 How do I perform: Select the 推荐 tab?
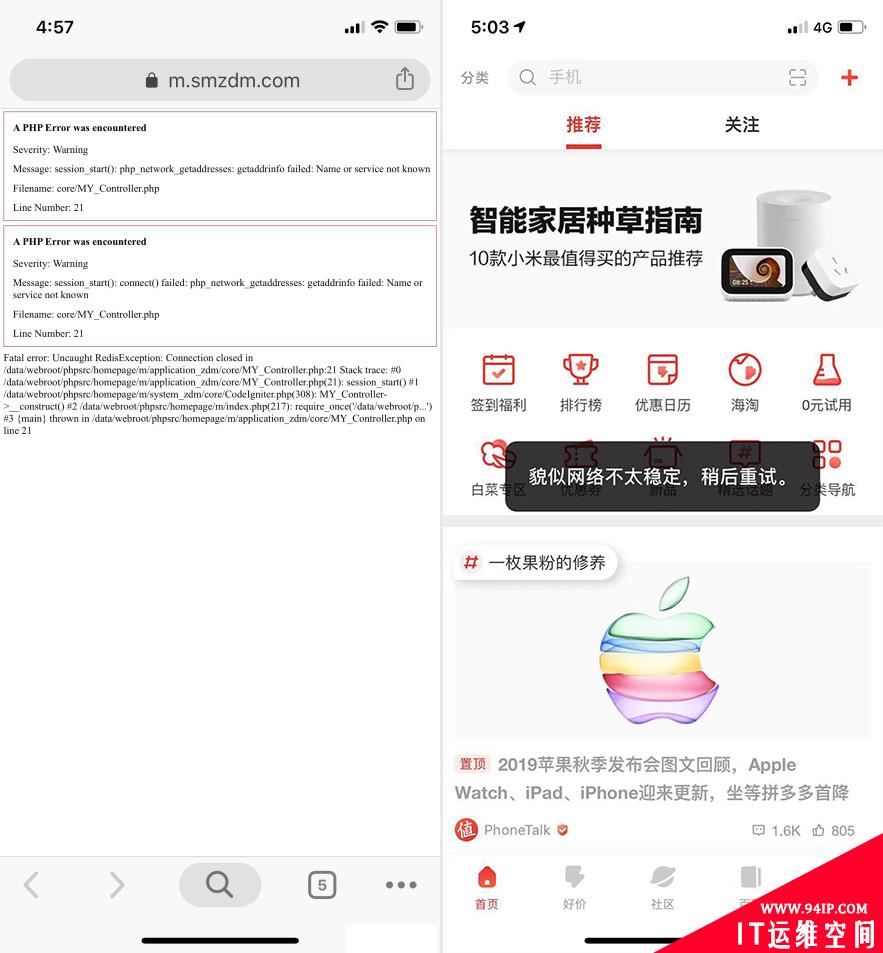[x=583, y=125]
